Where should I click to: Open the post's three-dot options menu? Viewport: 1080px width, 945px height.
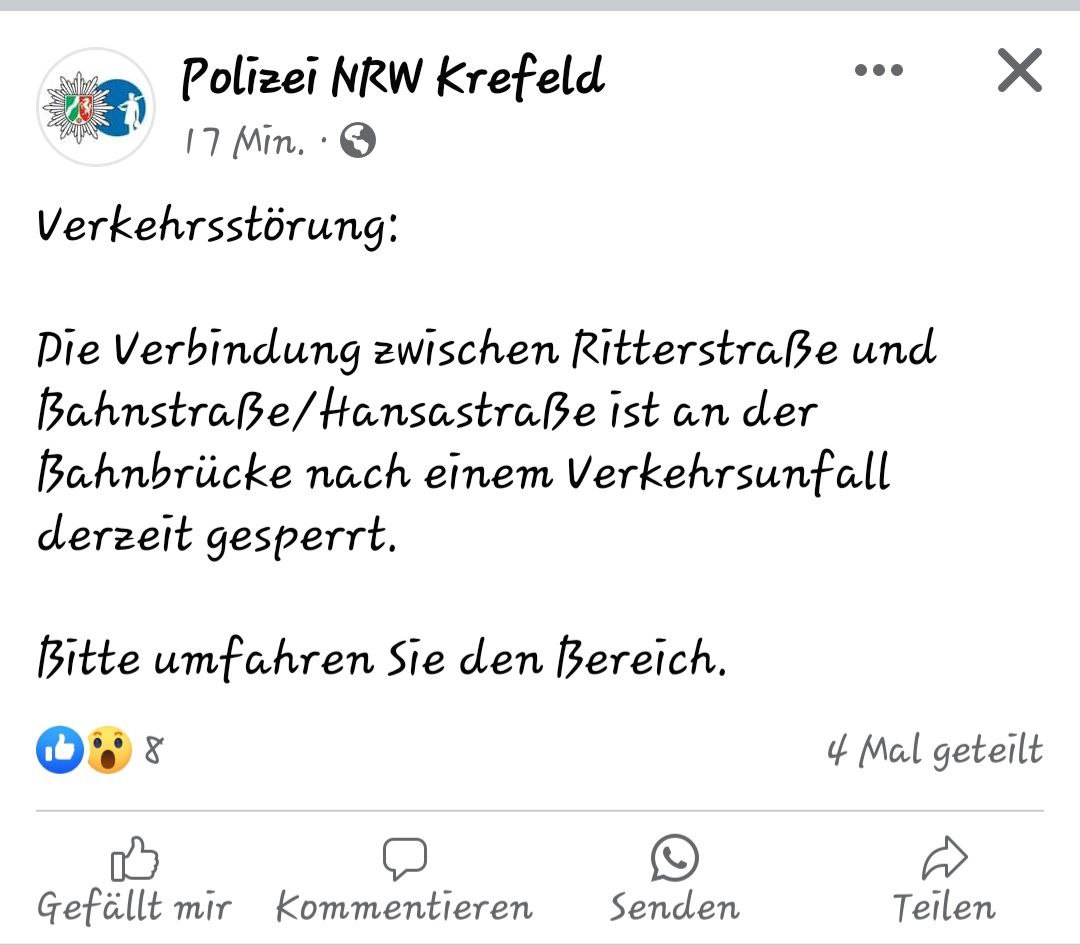[878, 70]
